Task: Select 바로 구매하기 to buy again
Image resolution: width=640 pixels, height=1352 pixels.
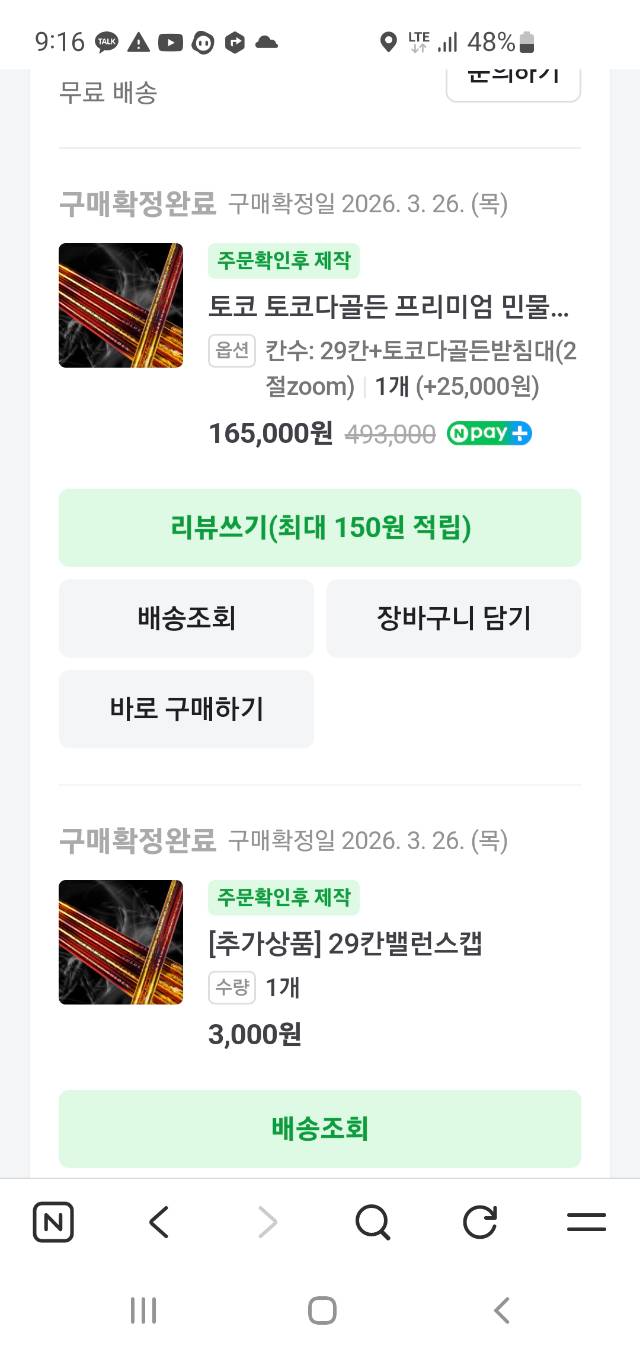Action: [186, 709]
